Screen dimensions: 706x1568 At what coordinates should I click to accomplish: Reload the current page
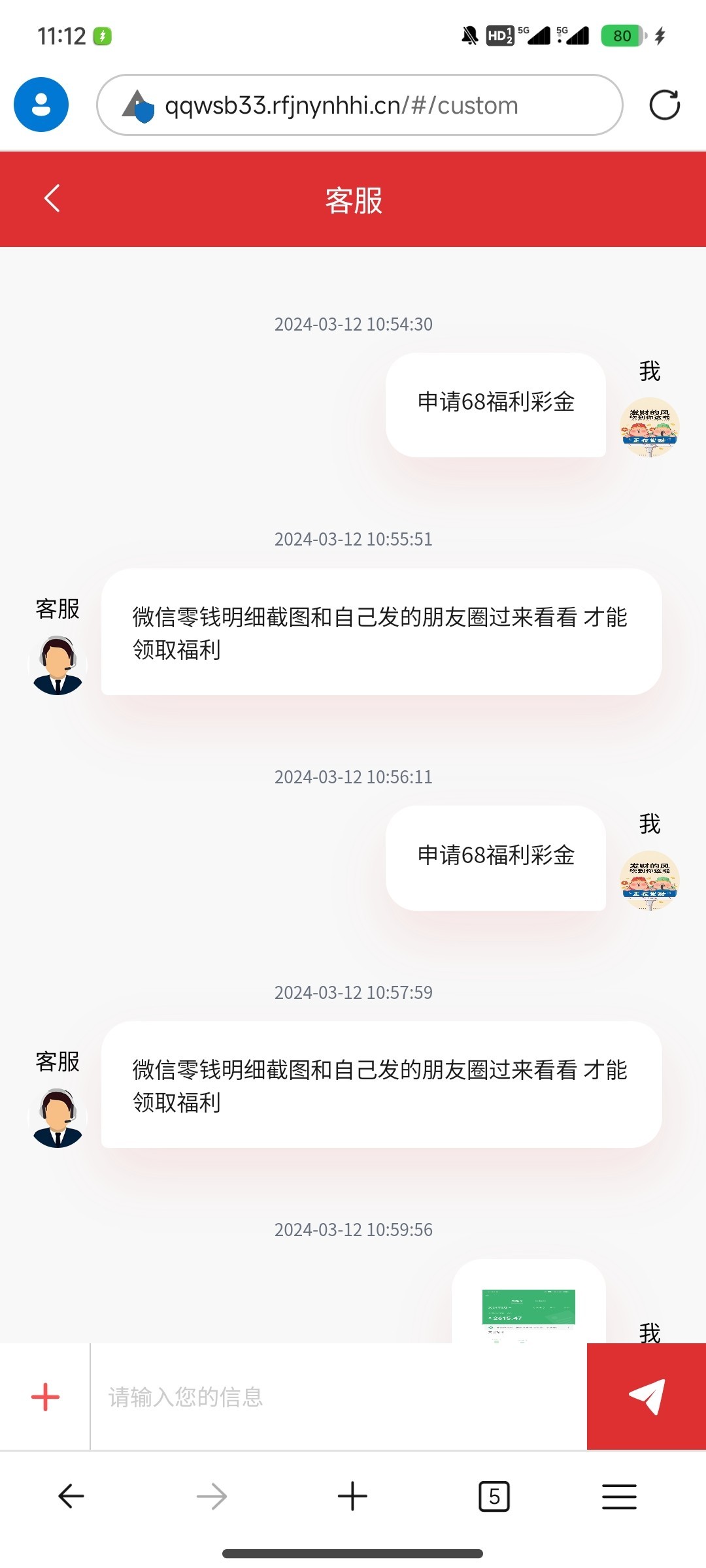pyautogui.click(x=664, y=105)
